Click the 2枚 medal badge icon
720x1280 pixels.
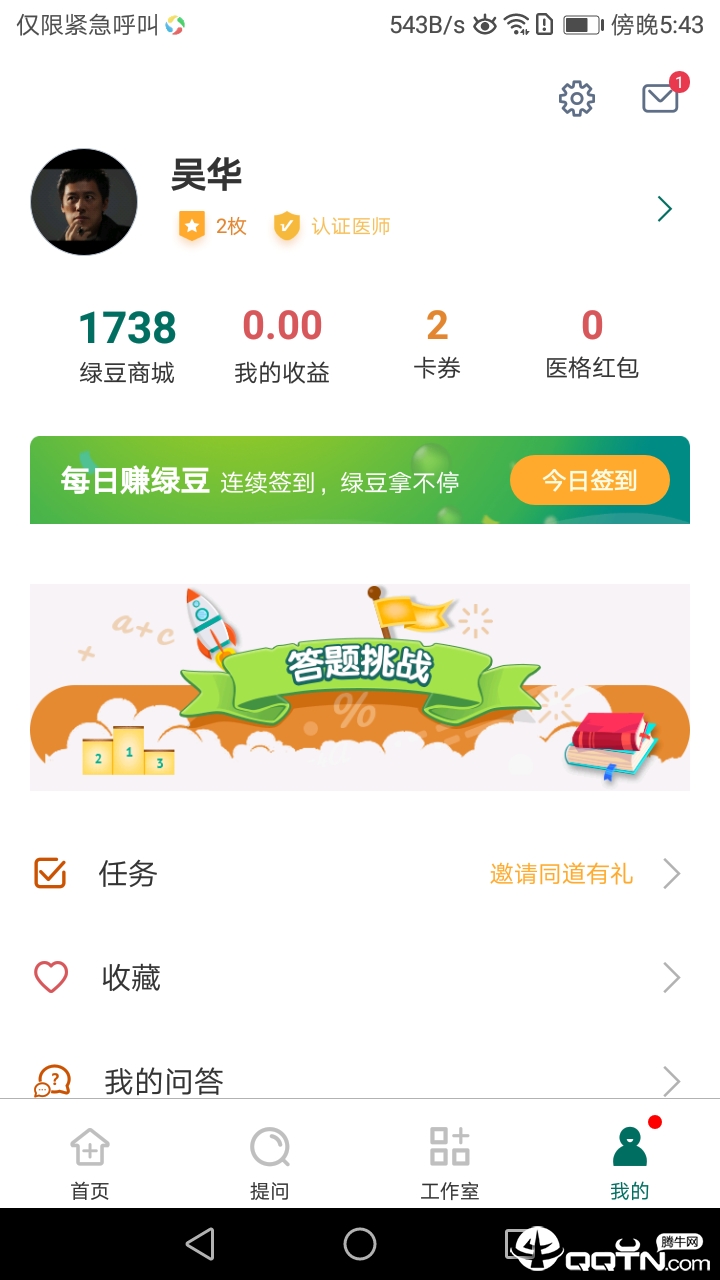tap(190, 226)
